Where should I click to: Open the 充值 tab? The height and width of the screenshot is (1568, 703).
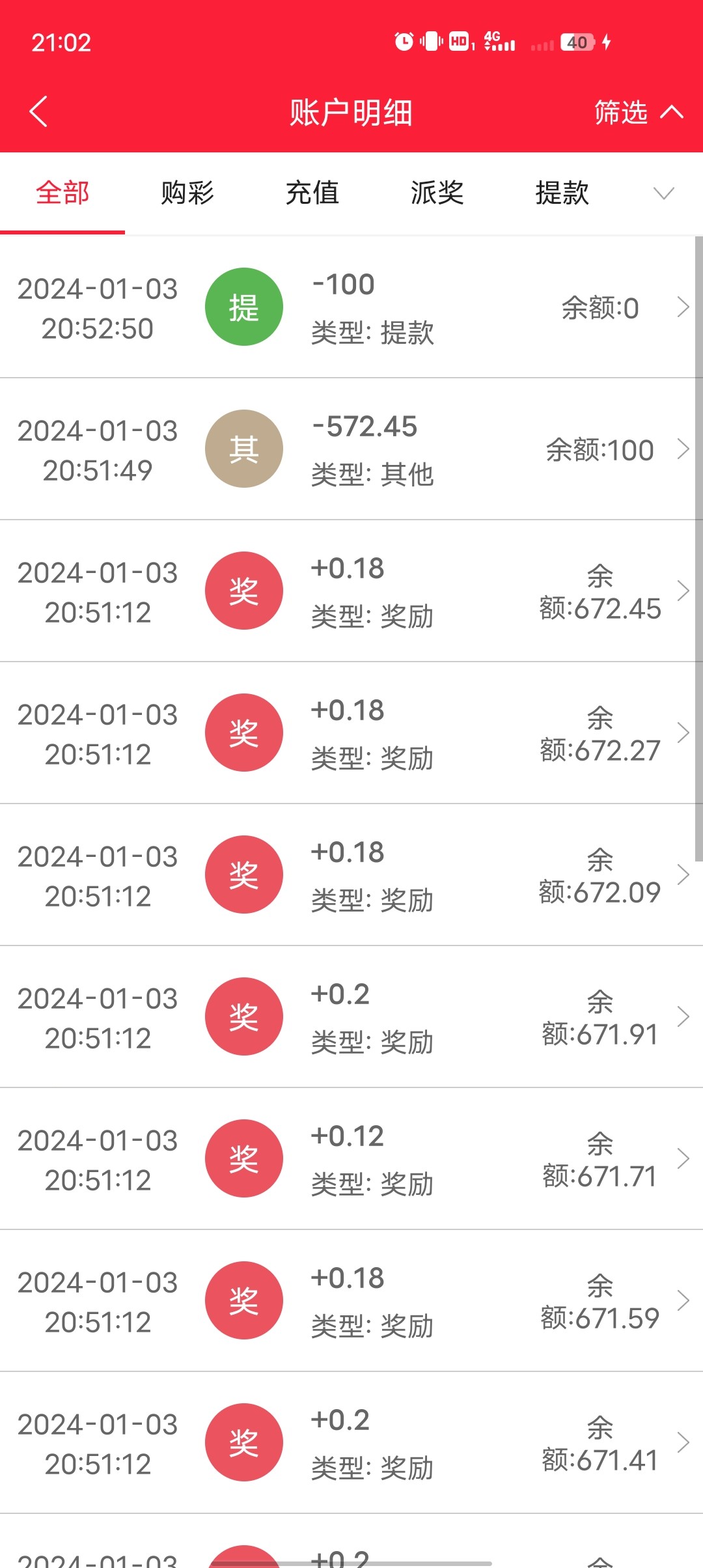[x=312, y=193]
